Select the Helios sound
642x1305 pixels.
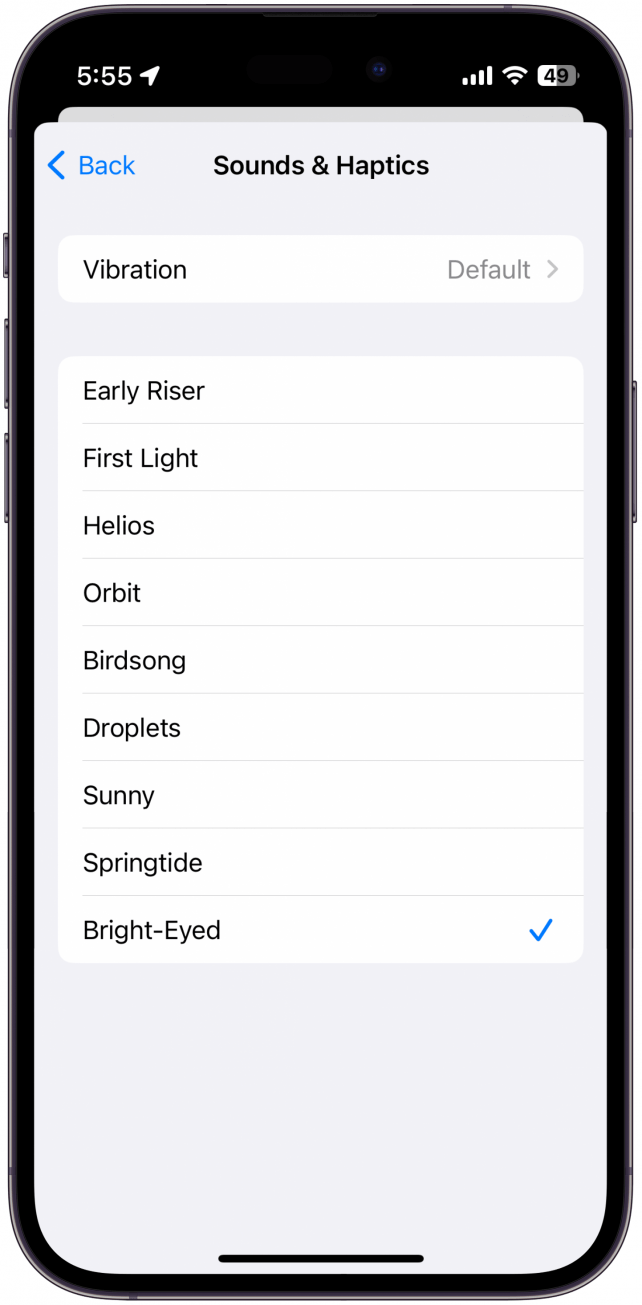click(x=320, y=526)
